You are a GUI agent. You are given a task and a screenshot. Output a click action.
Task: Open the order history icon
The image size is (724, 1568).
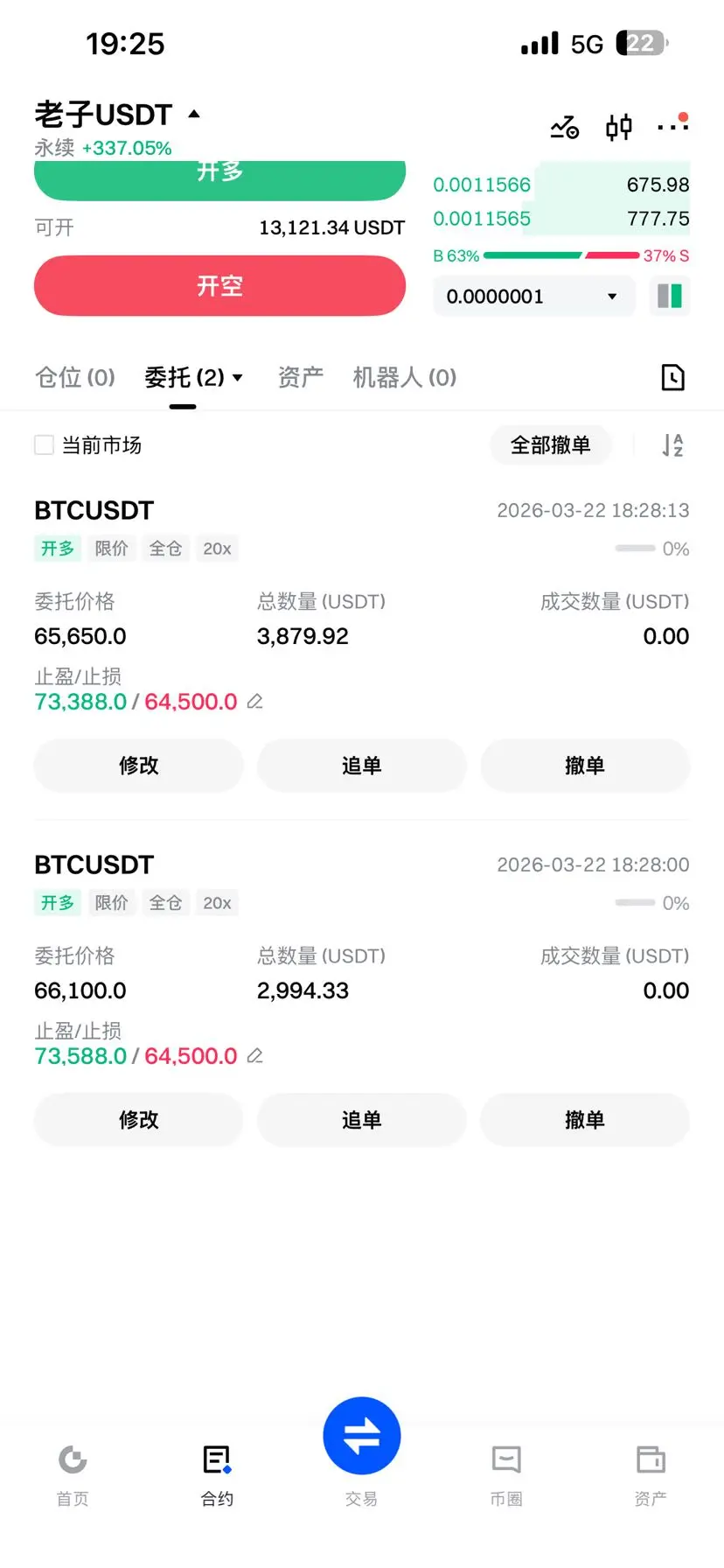point(672,377)
